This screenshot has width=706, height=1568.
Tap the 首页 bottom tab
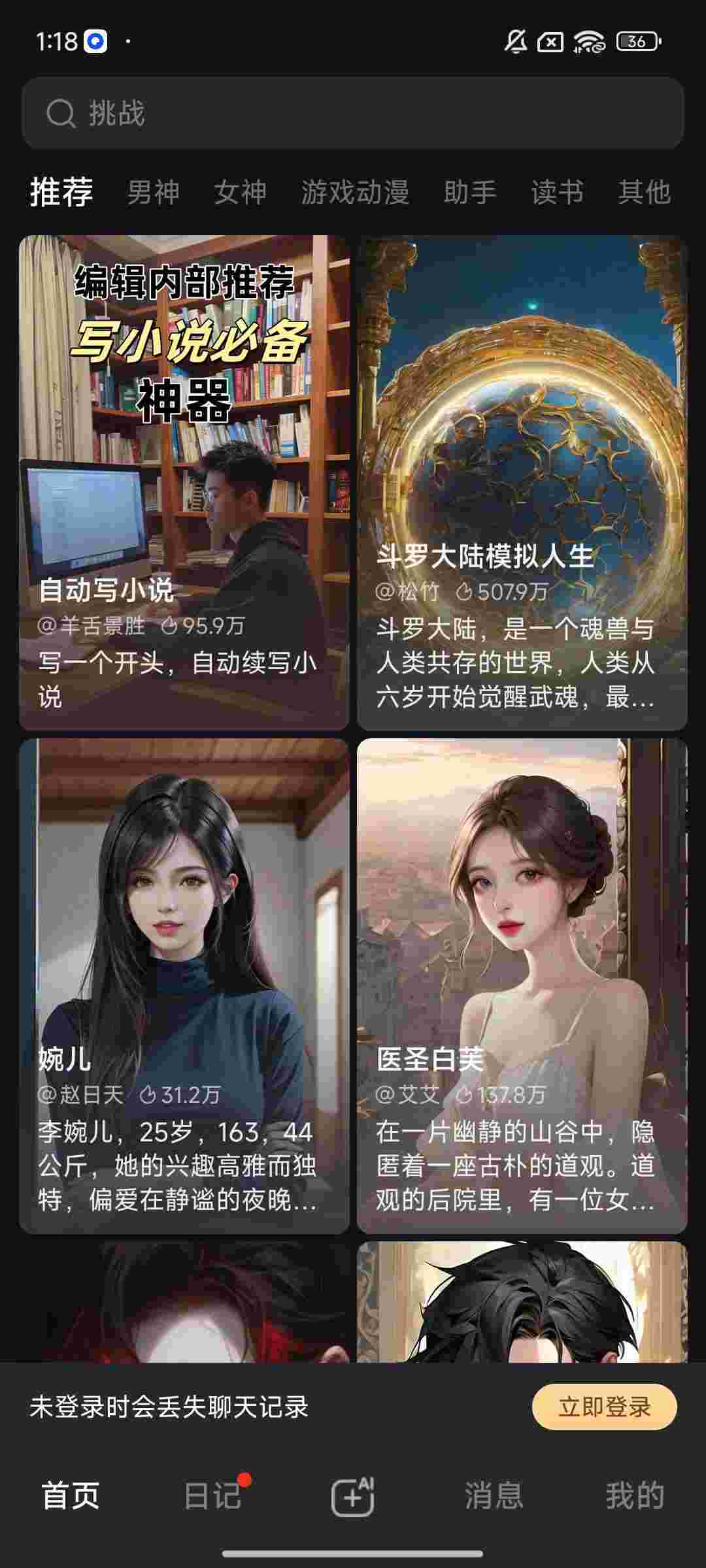[71, 1495]
